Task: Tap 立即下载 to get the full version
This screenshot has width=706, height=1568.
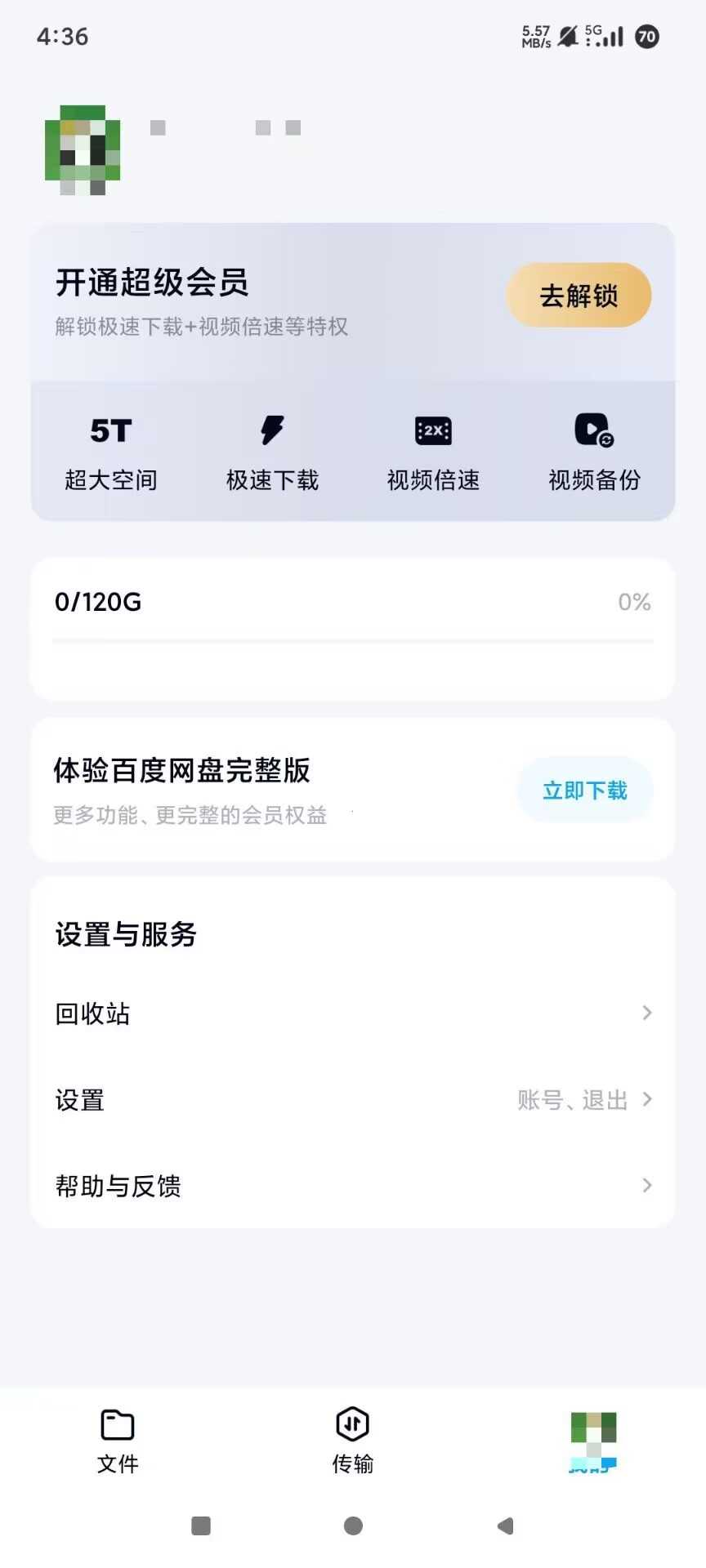Action: 585,791
